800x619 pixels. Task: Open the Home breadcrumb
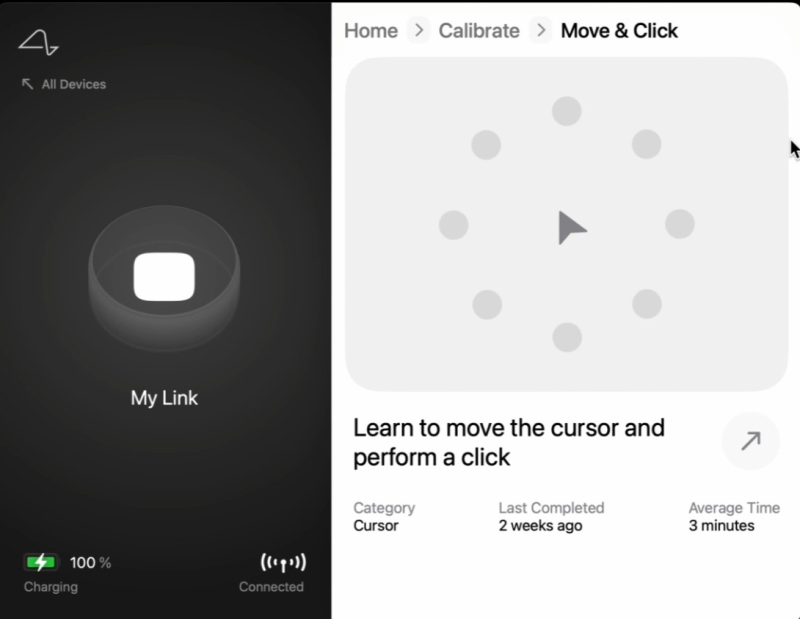(x=371, y=31)
